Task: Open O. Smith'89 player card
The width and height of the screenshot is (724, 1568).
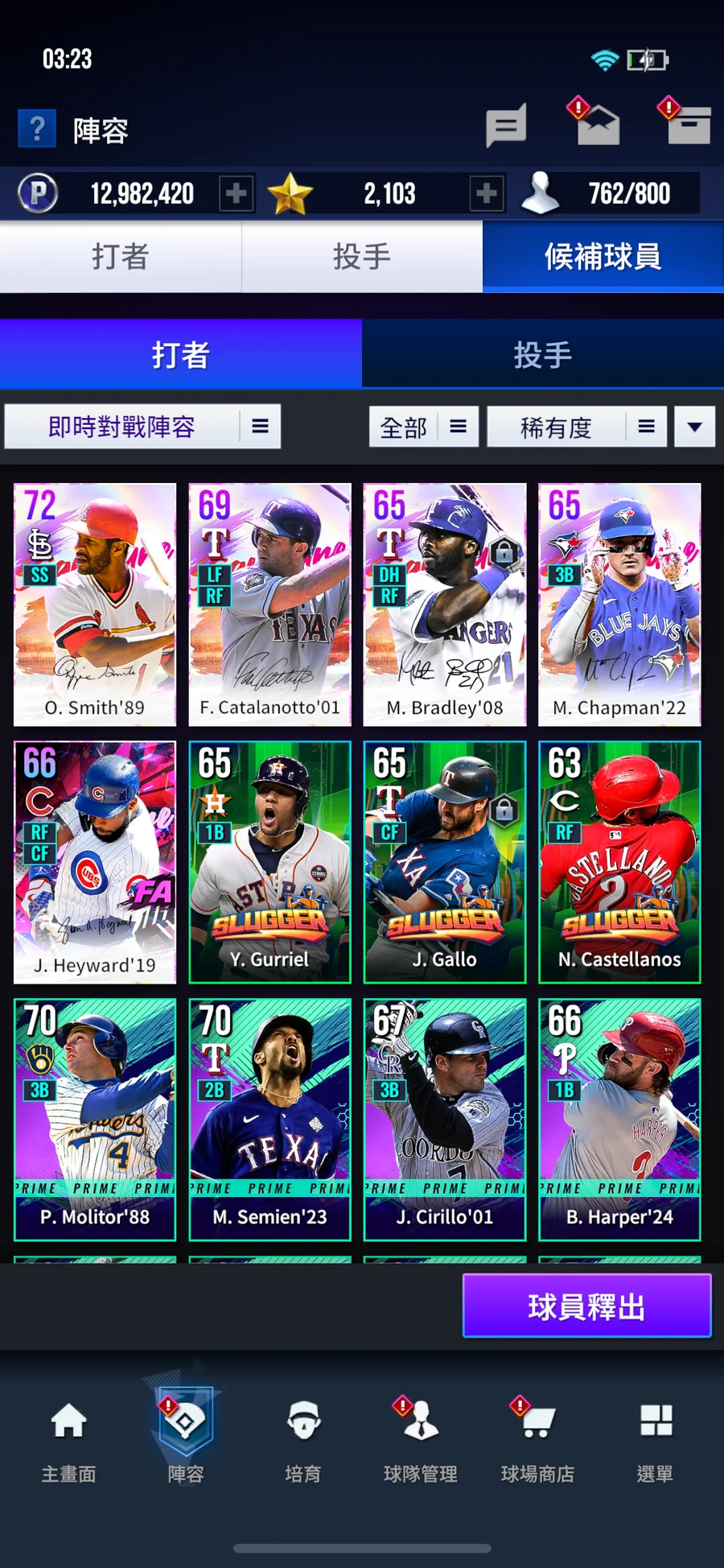Action: (95, 605)
